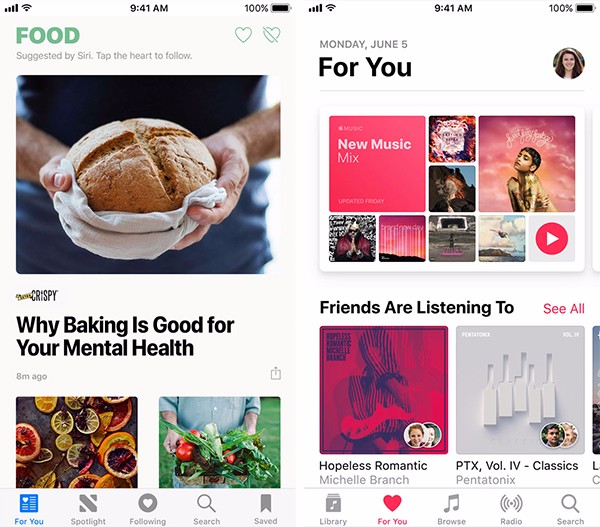See all friends' listening activity

click(x=563, y=309)
